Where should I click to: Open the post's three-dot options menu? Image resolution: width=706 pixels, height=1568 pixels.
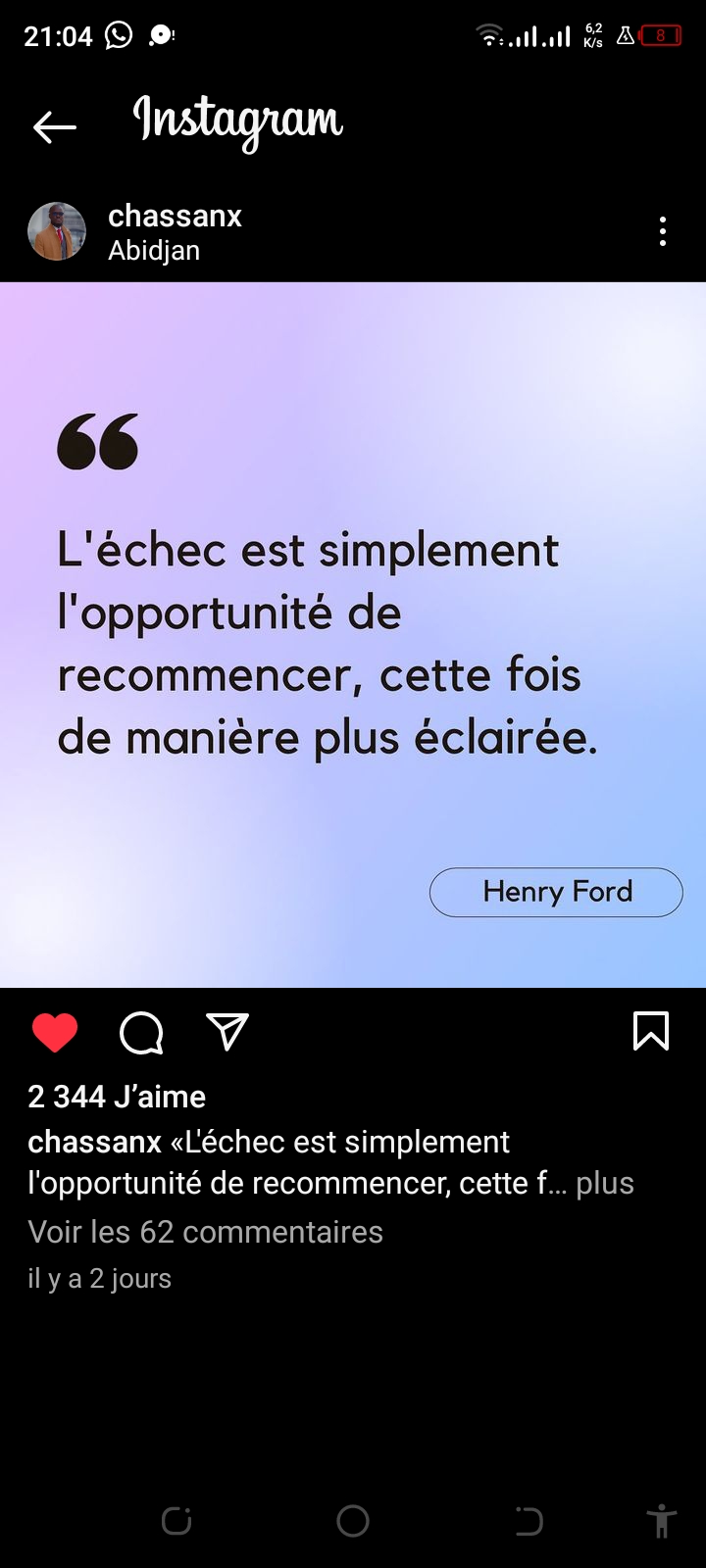click(x=663, y=231)
